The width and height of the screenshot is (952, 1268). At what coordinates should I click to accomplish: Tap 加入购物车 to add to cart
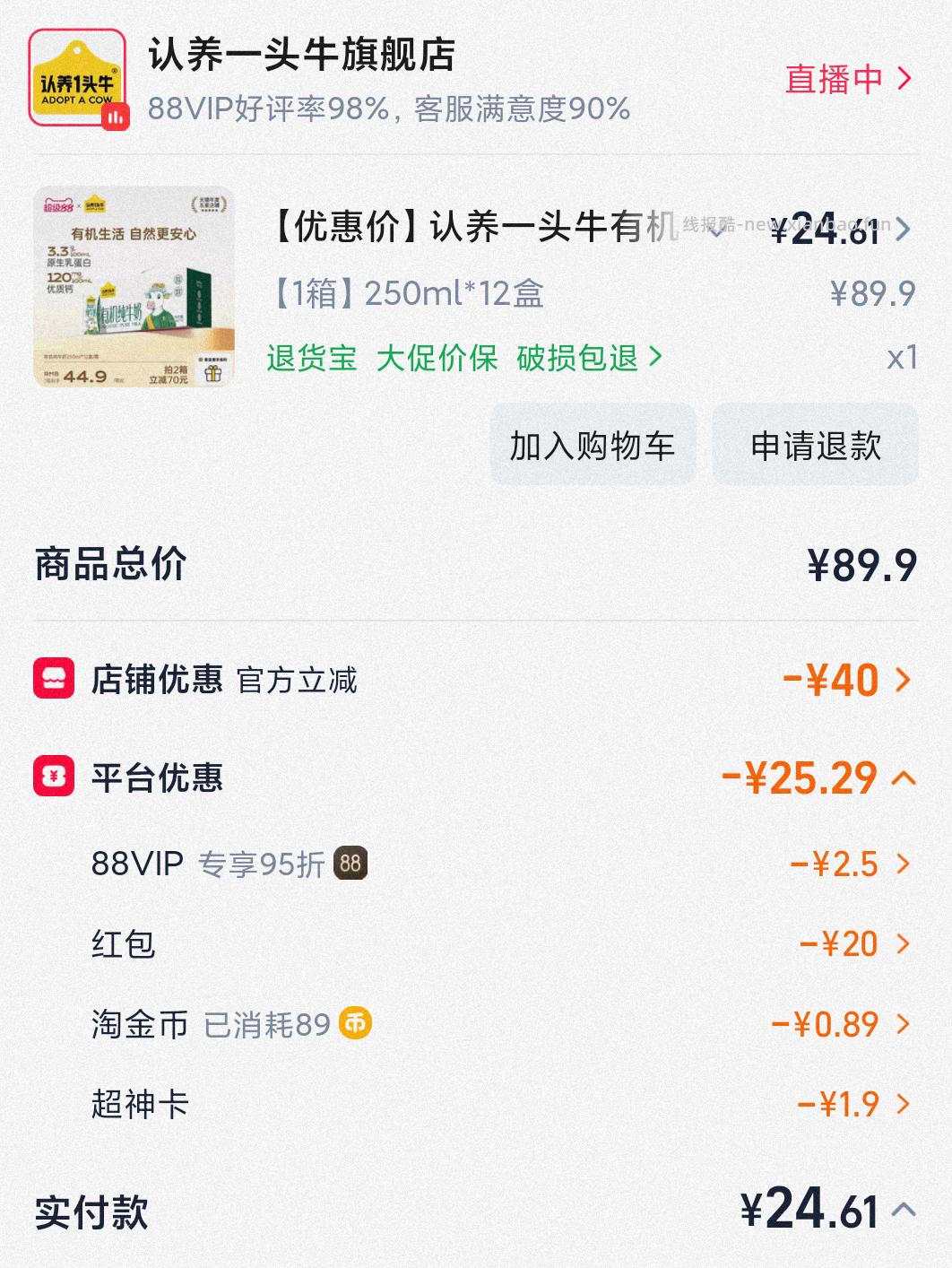(x=593, y=443)
